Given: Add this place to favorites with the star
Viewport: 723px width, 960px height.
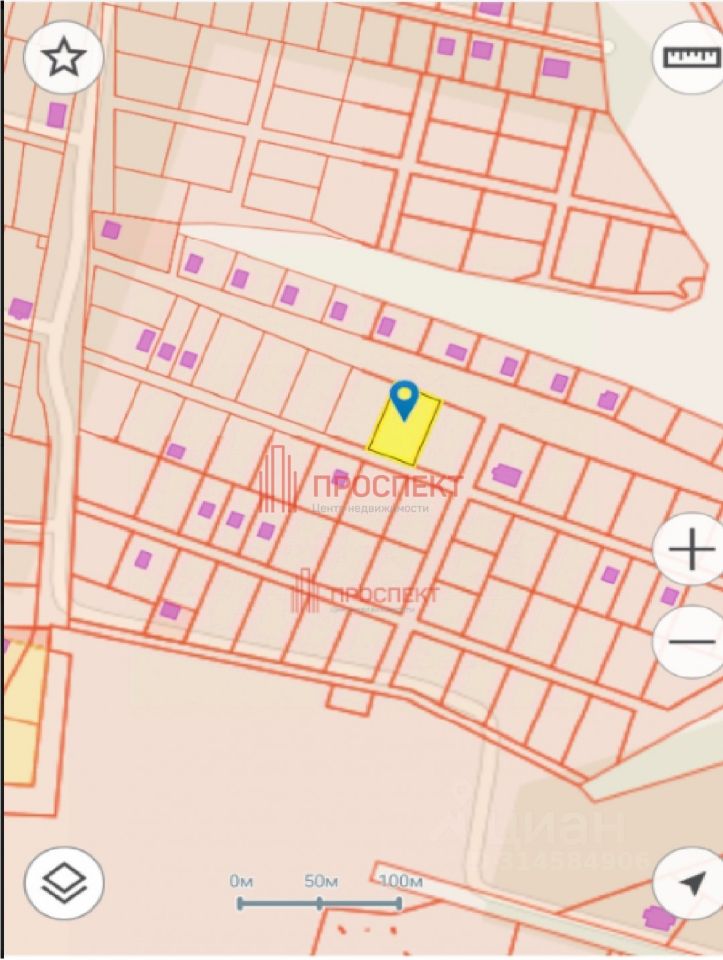Looking at the screenshot, I should pos(64,58).
